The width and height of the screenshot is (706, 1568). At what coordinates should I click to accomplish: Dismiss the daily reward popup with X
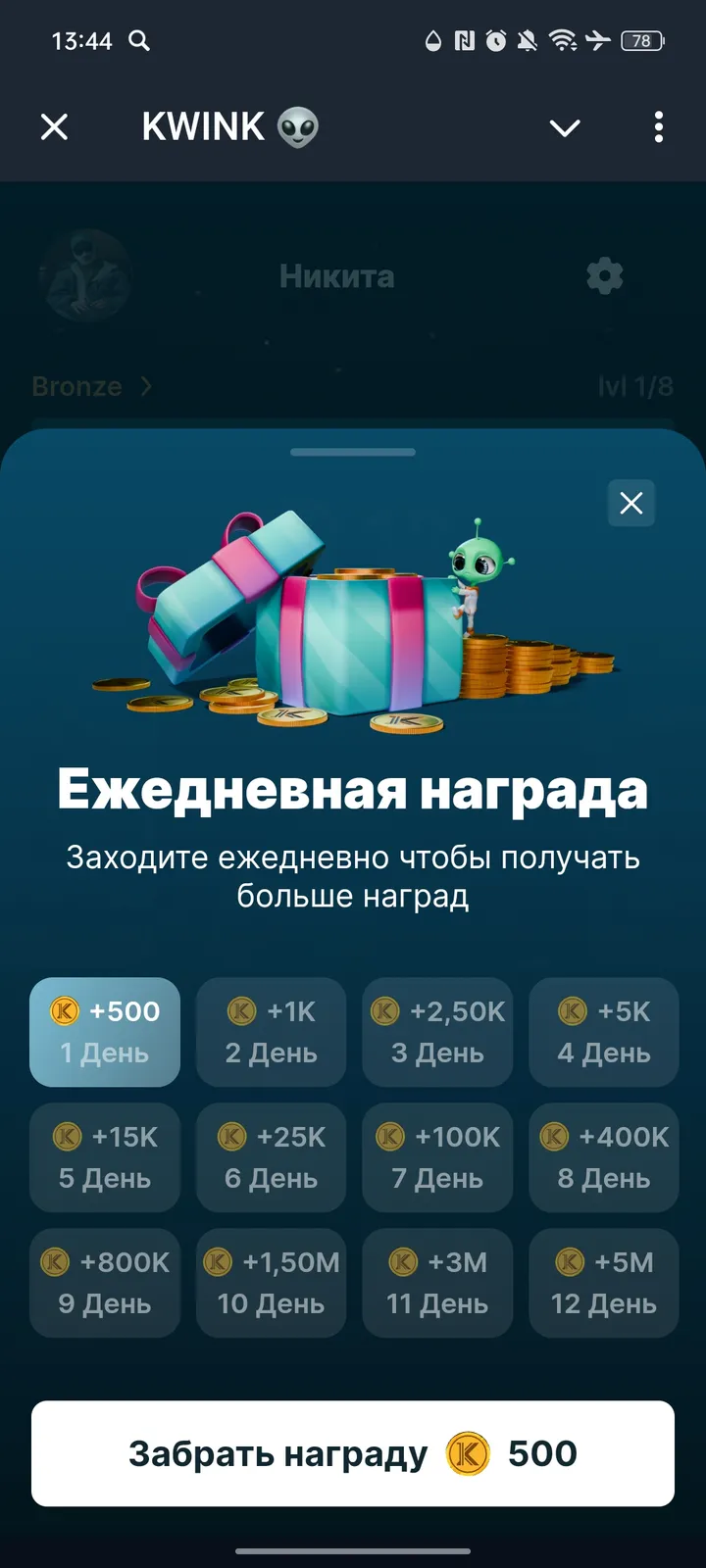630,503
